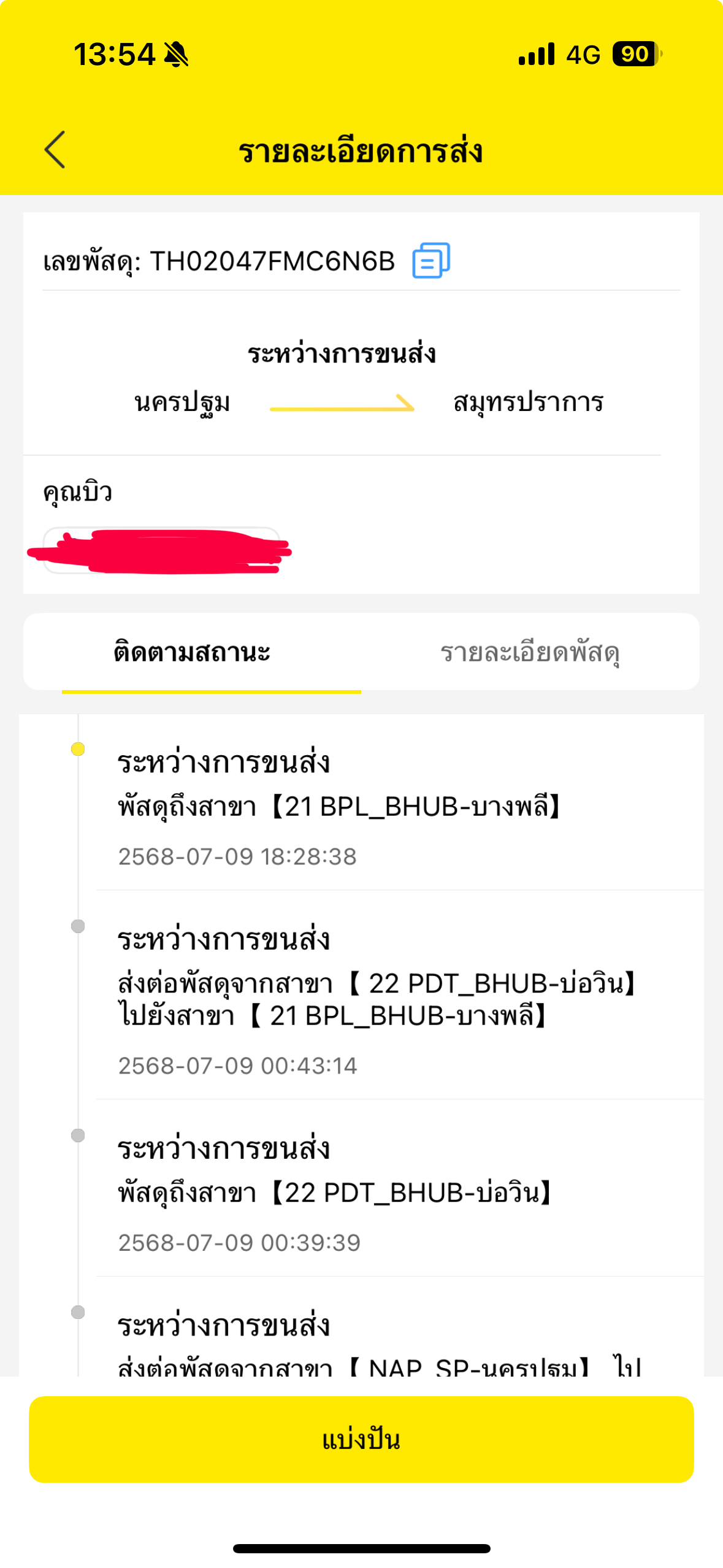Image resolution: width=723 pixels, height=1568 pixels.
Task: Copy the parcel number TH02047FMC6N6B
Action: coord(431,260)
